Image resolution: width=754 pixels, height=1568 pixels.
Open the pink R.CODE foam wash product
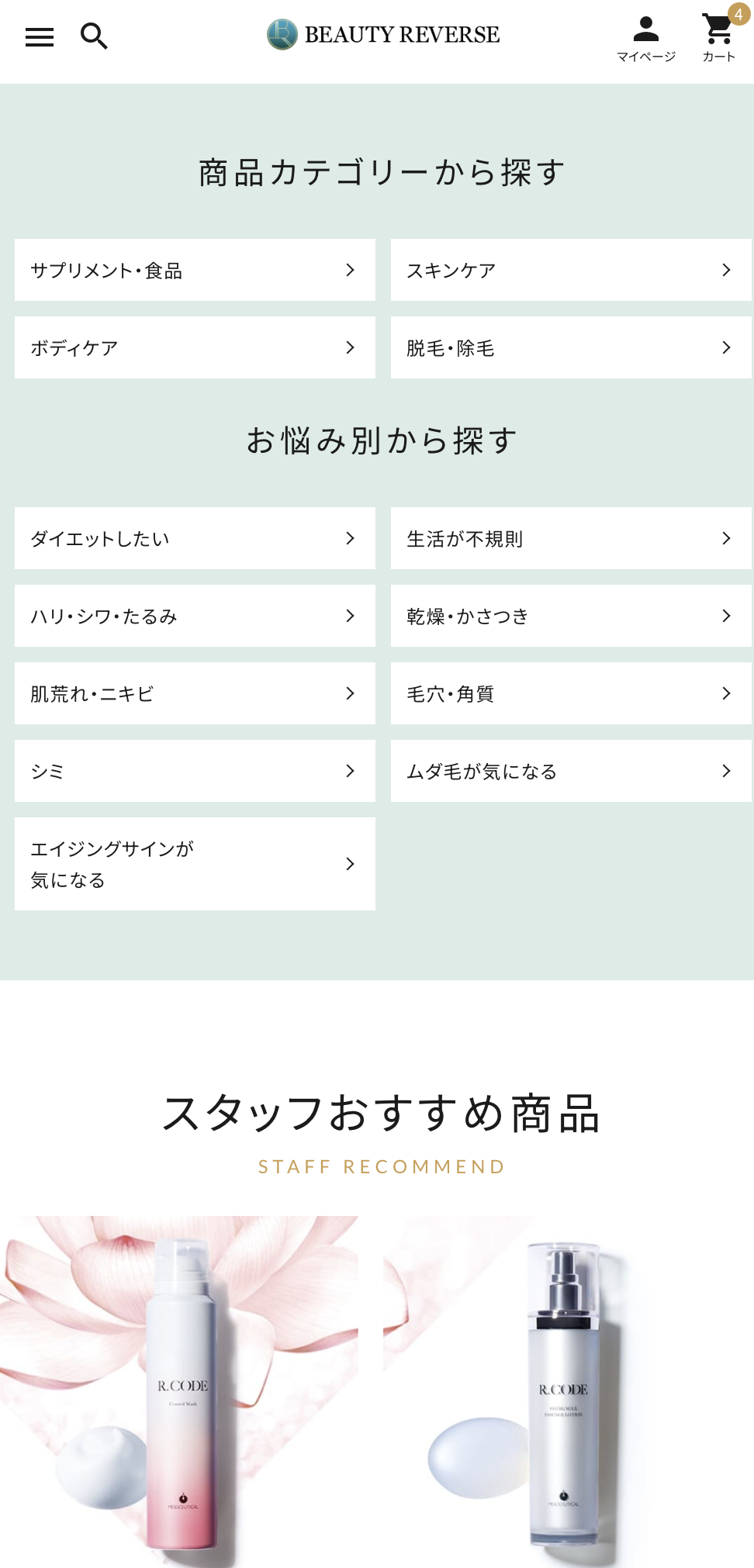[x=179, y=1392]
